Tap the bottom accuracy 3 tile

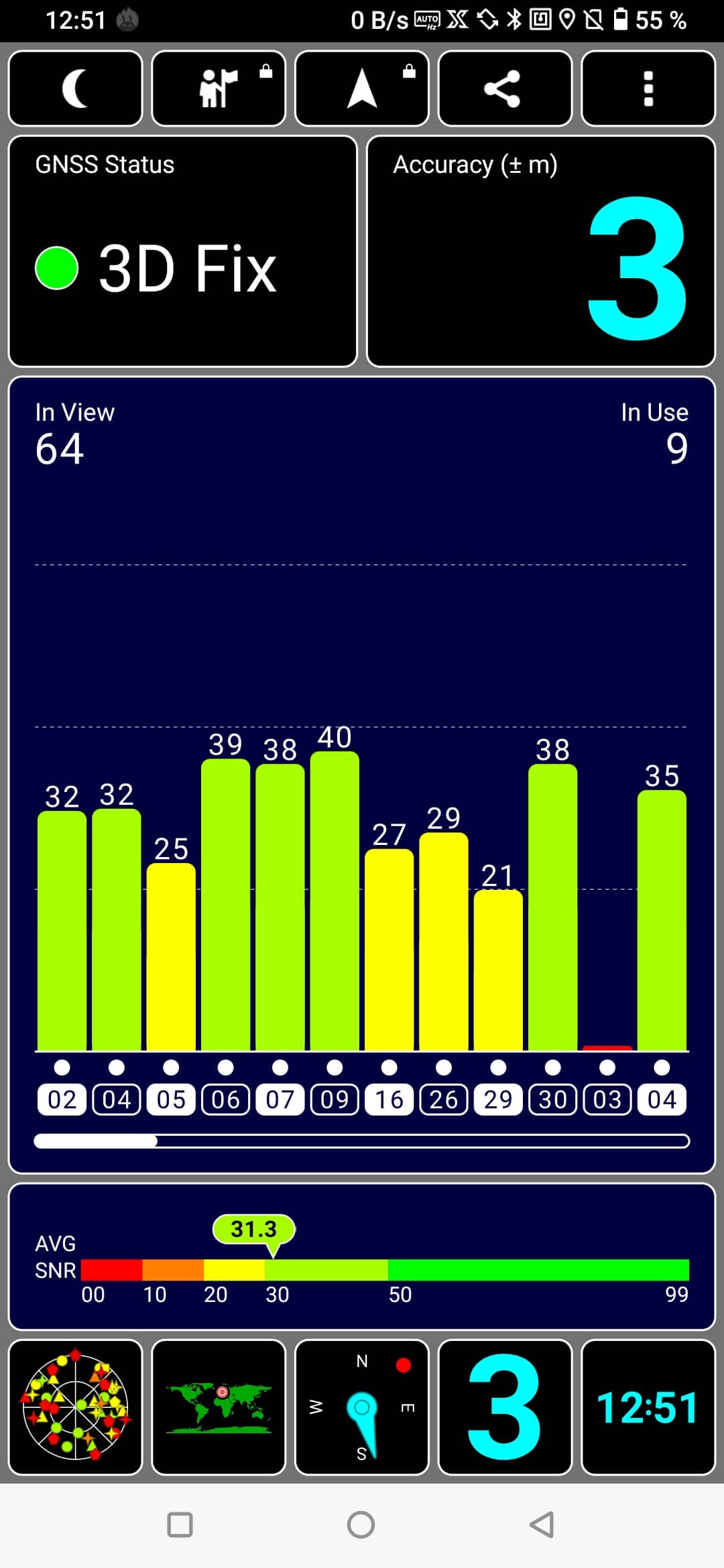coord(505,1407)
